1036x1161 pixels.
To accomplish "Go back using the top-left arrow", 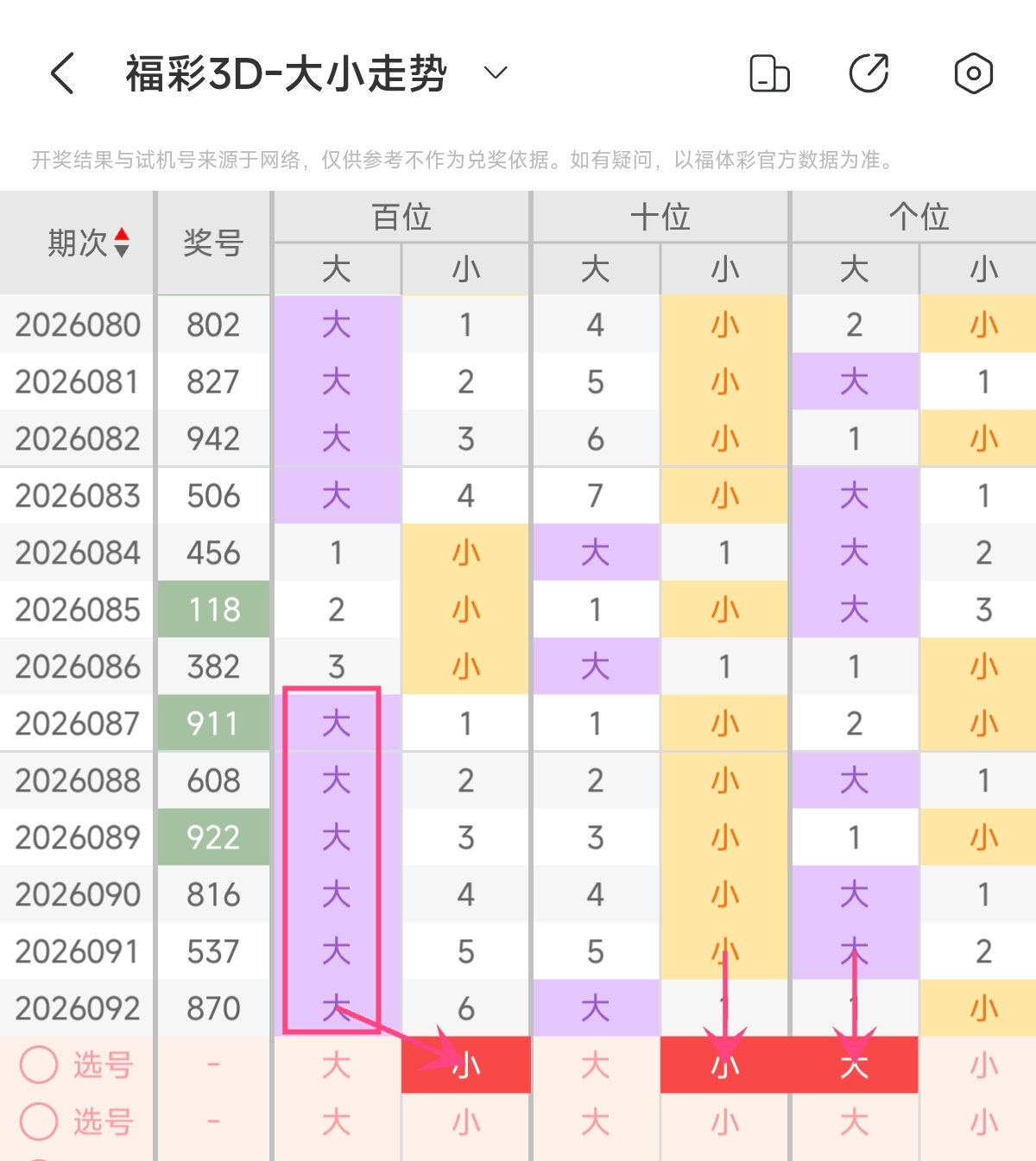I will click(x=63, y=73).
